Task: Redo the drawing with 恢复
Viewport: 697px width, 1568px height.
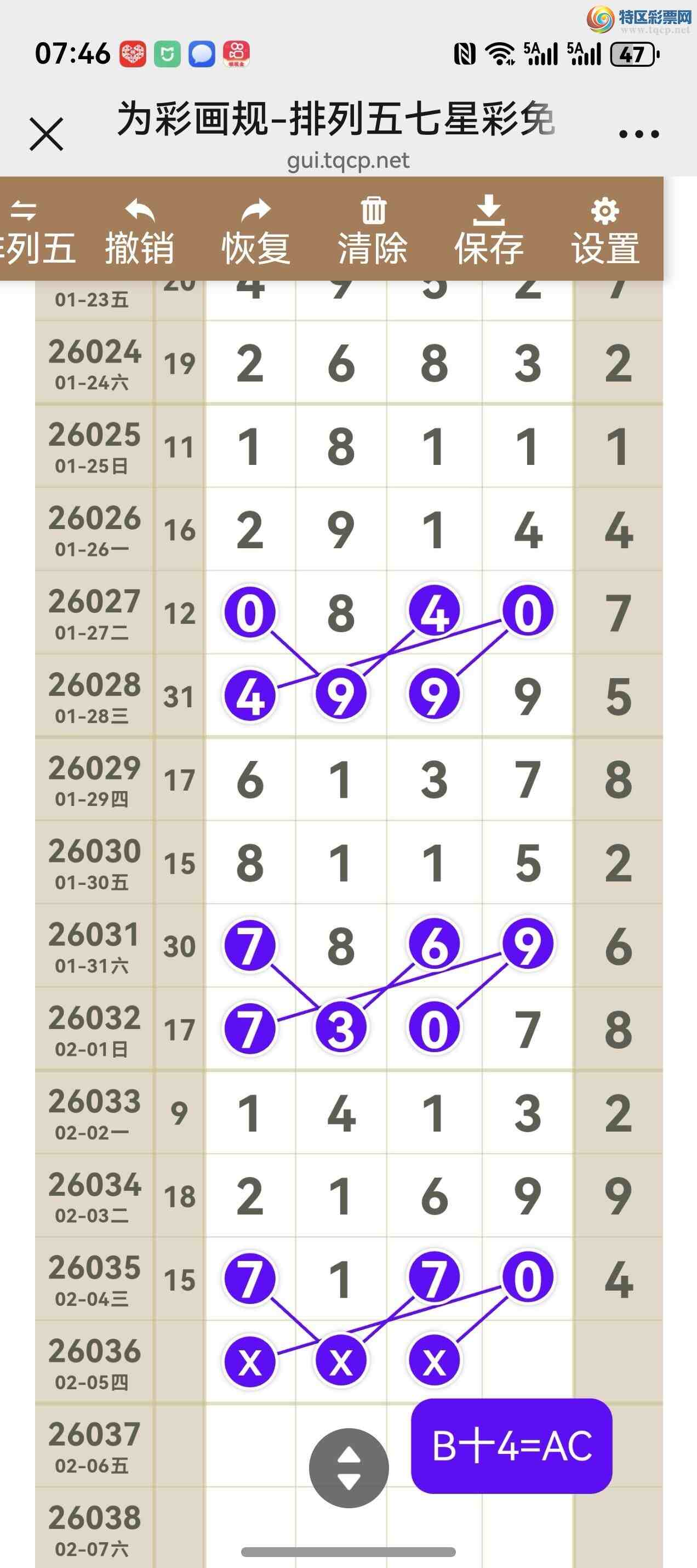Action: (255, 232)
